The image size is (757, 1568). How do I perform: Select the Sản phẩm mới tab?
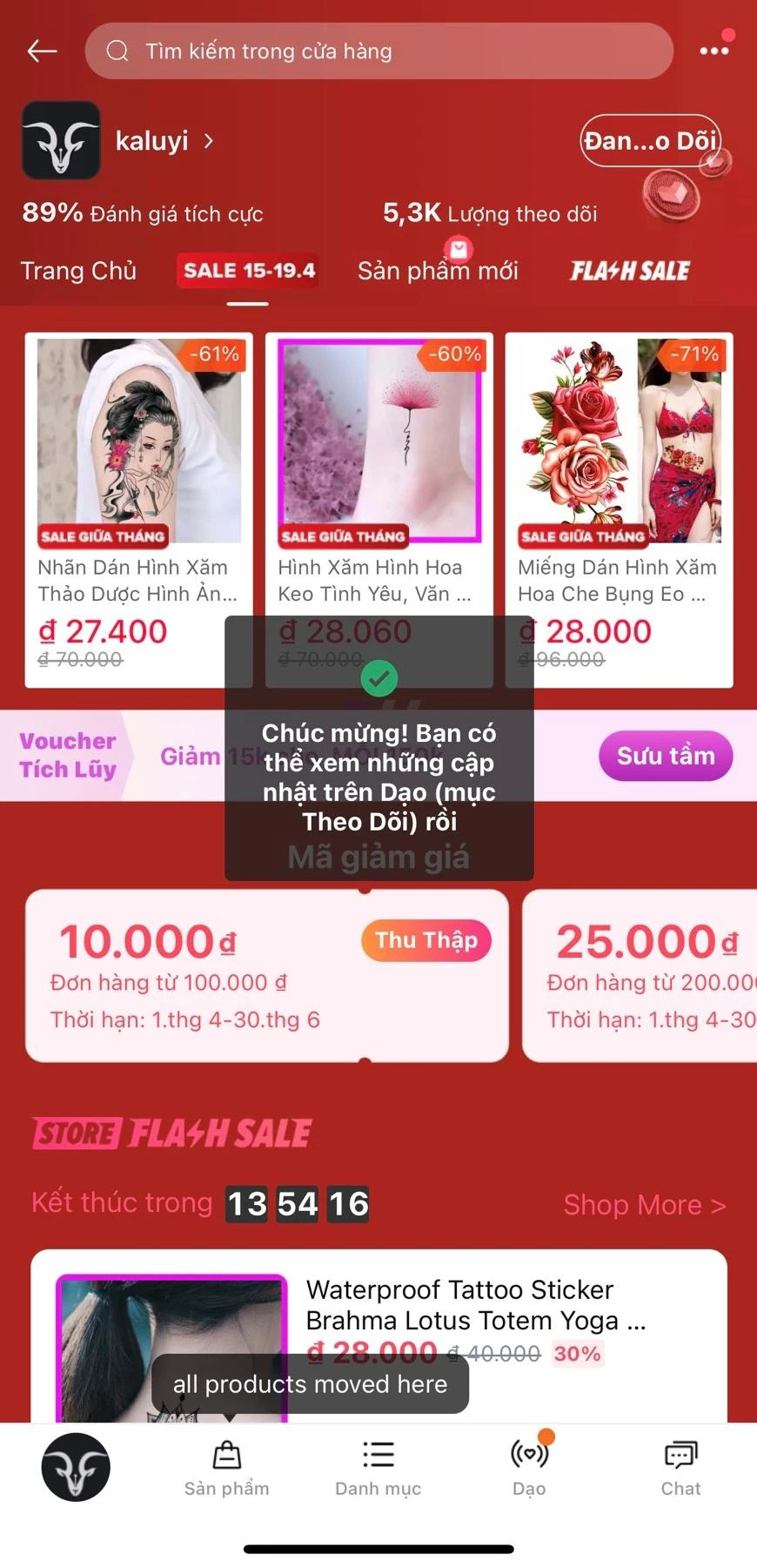pos(438,270)
